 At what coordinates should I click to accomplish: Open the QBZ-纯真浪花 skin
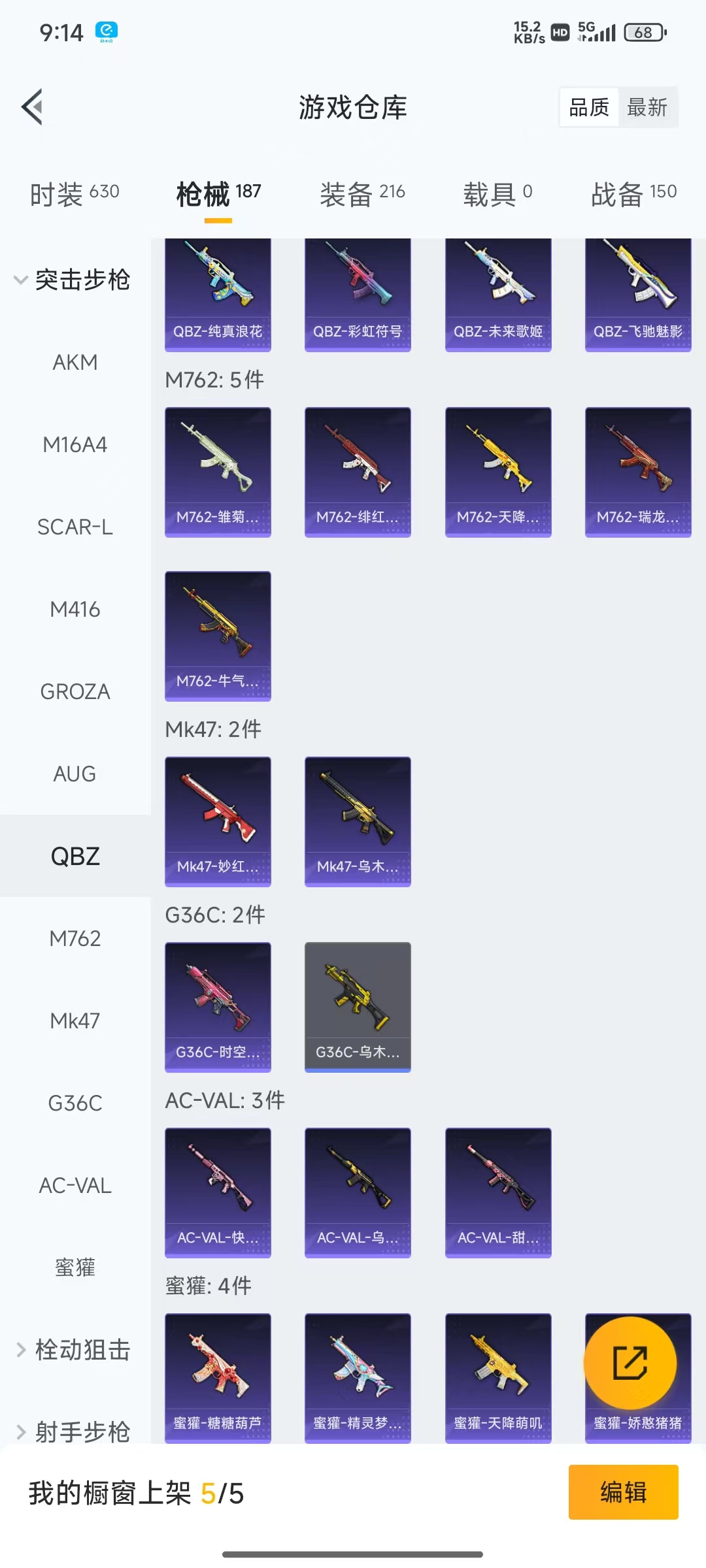pyautogui.click(x=218, y=295)
